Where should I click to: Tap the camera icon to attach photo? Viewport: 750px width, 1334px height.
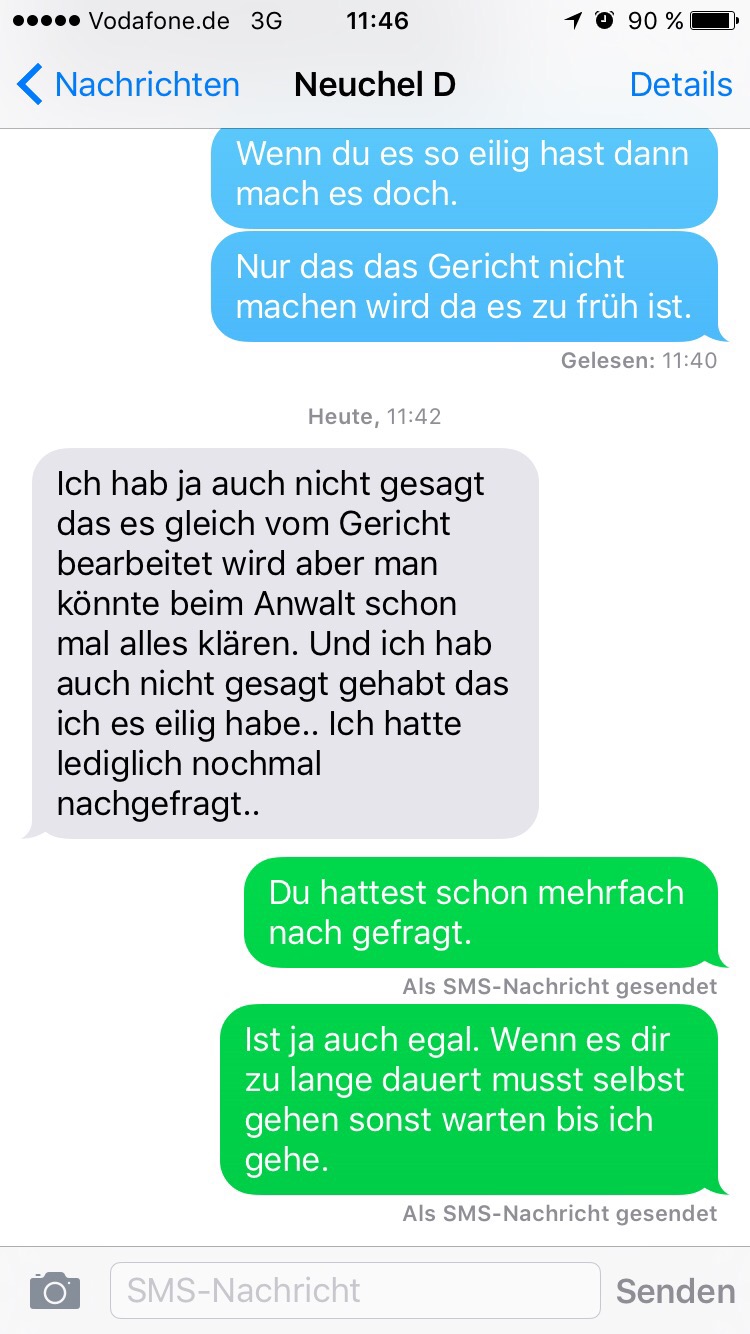pos(55,1290)
